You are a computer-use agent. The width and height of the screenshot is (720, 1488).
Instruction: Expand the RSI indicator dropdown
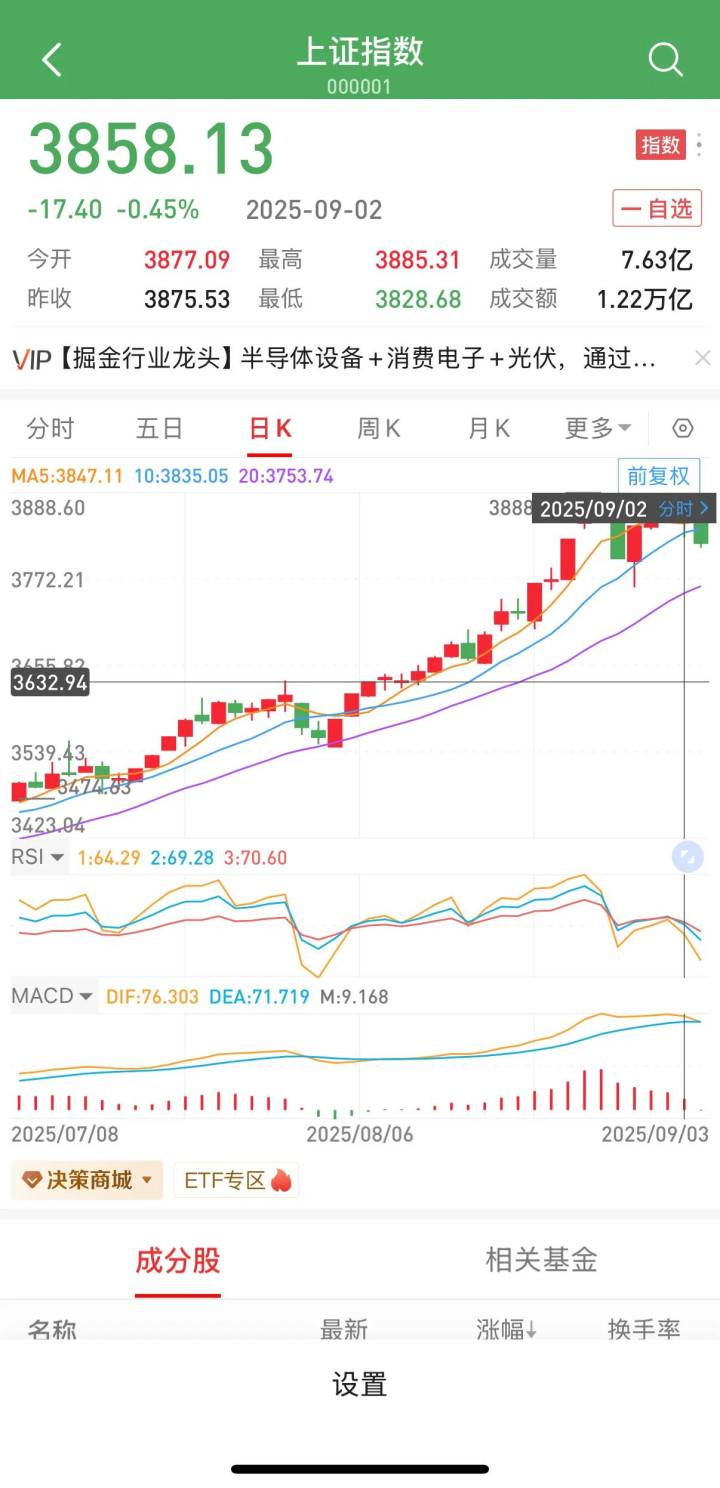click(39, 857)
